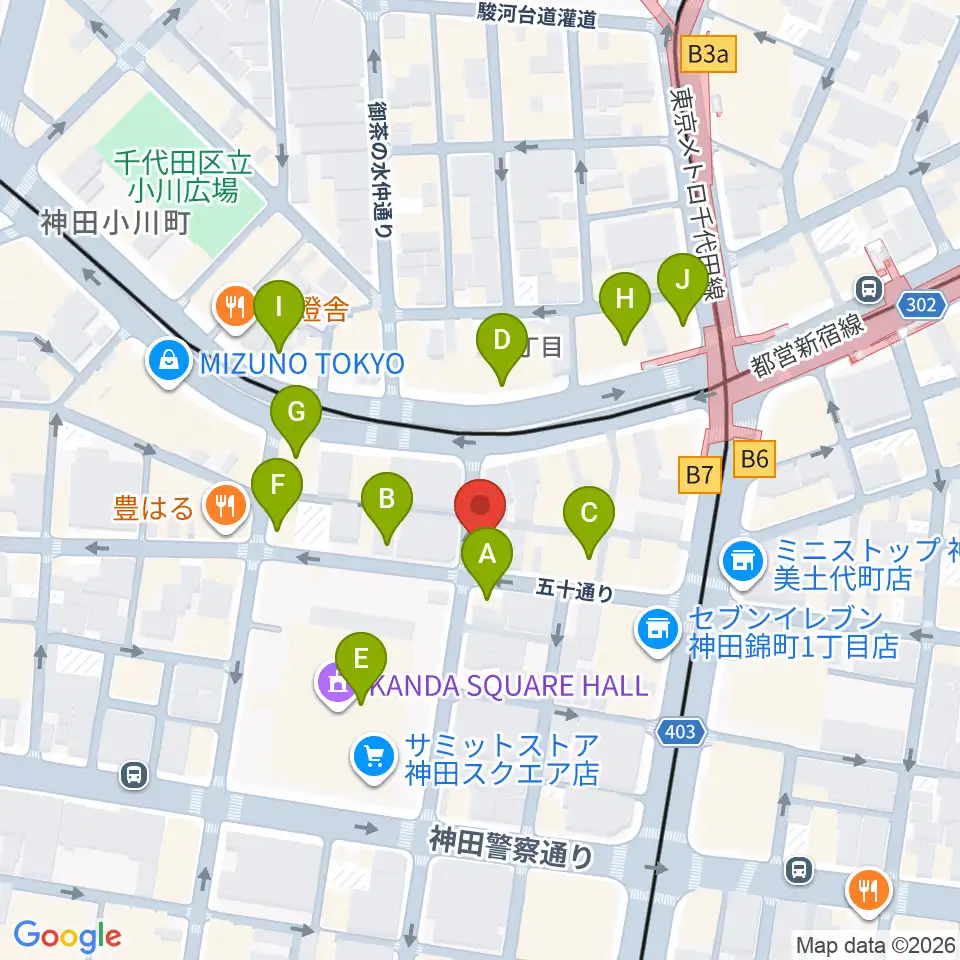Tap the Google logo link
The image size is (960, 960).
tap(67, 936)
